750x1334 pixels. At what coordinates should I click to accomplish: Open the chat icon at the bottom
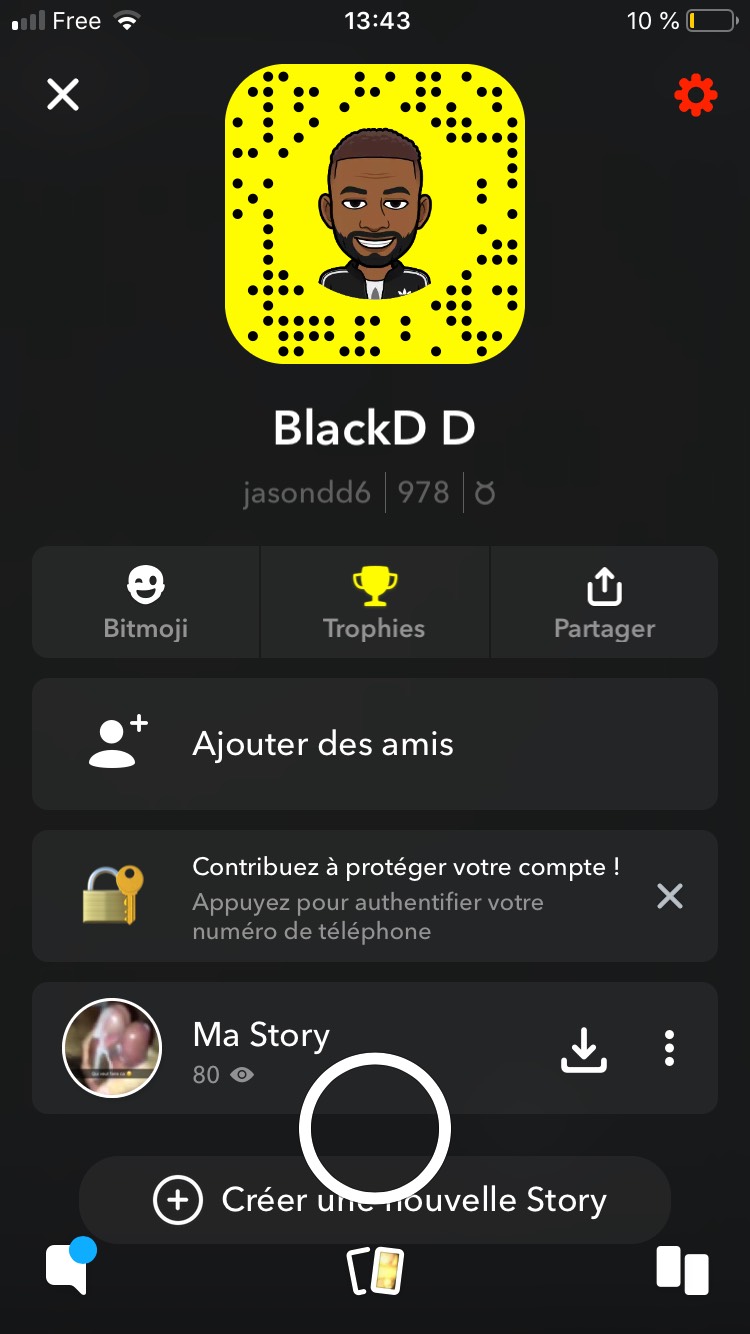[70, 1267]
